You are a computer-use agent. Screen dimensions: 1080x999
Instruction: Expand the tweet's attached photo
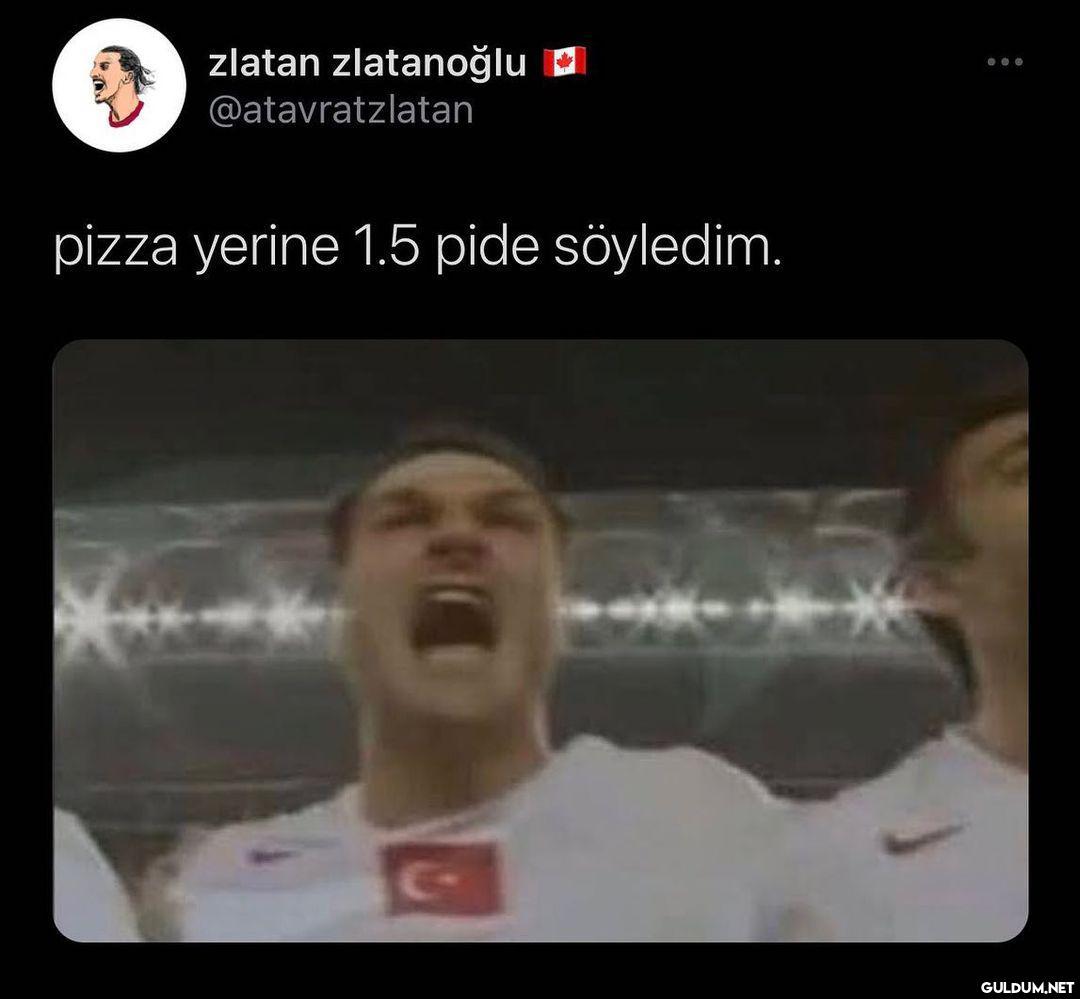(x=540, y=640)
